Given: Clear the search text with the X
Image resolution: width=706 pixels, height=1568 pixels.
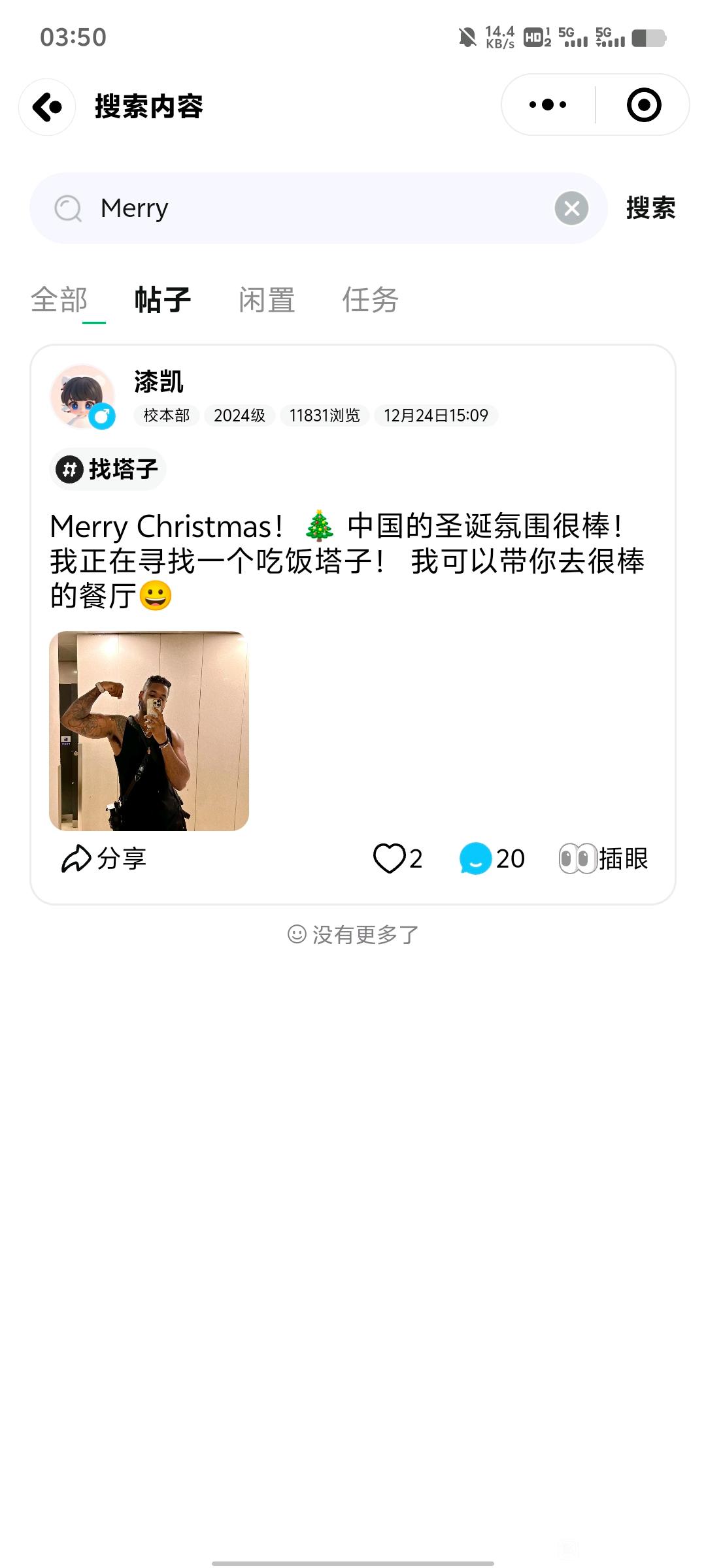Looking at the screenshot, I should pyautogui.click(x=571, y=208).
